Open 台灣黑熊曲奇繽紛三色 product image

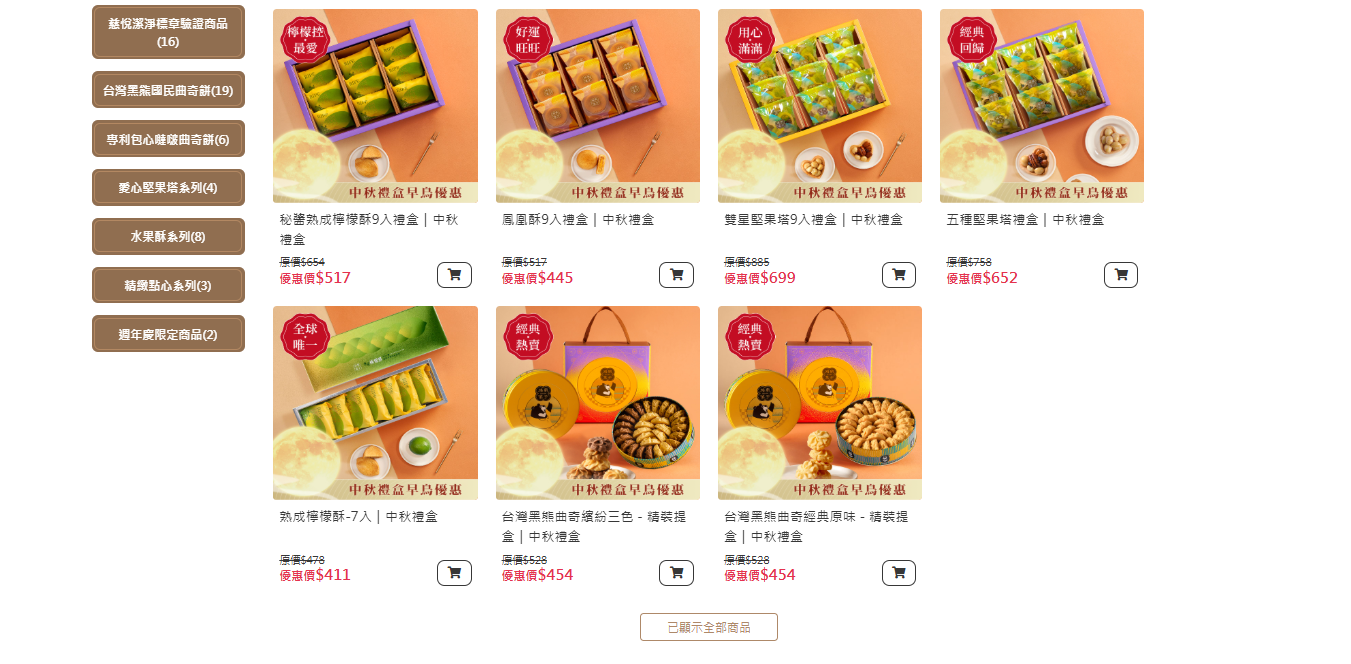pyautogui.click(x=597, y=403)
